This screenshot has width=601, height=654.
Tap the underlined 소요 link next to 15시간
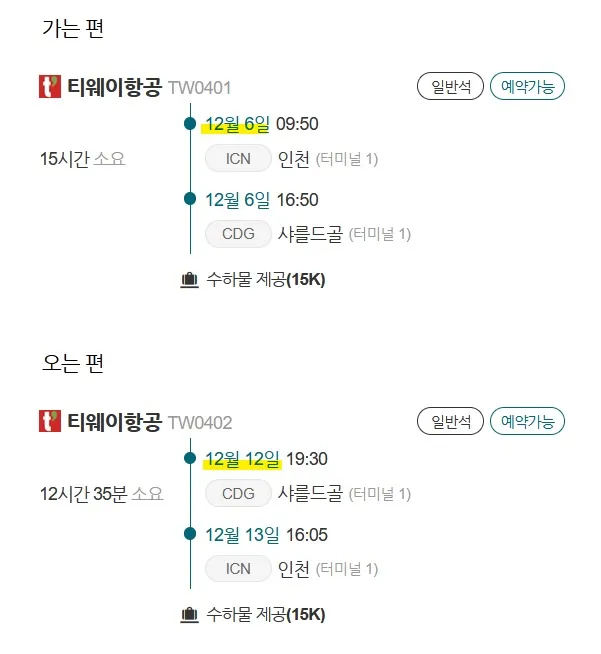pos(109,158)
